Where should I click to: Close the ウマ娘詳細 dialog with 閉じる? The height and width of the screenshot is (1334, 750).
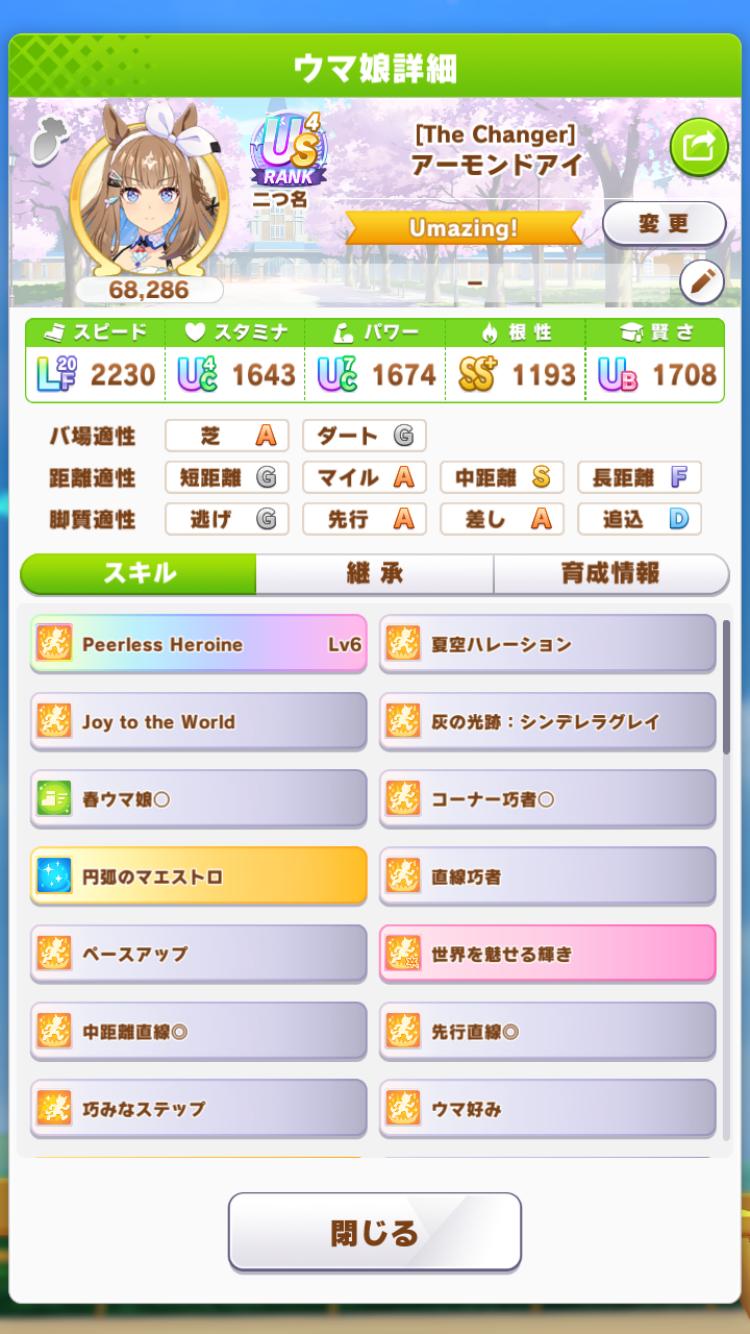coord(374,1232)
